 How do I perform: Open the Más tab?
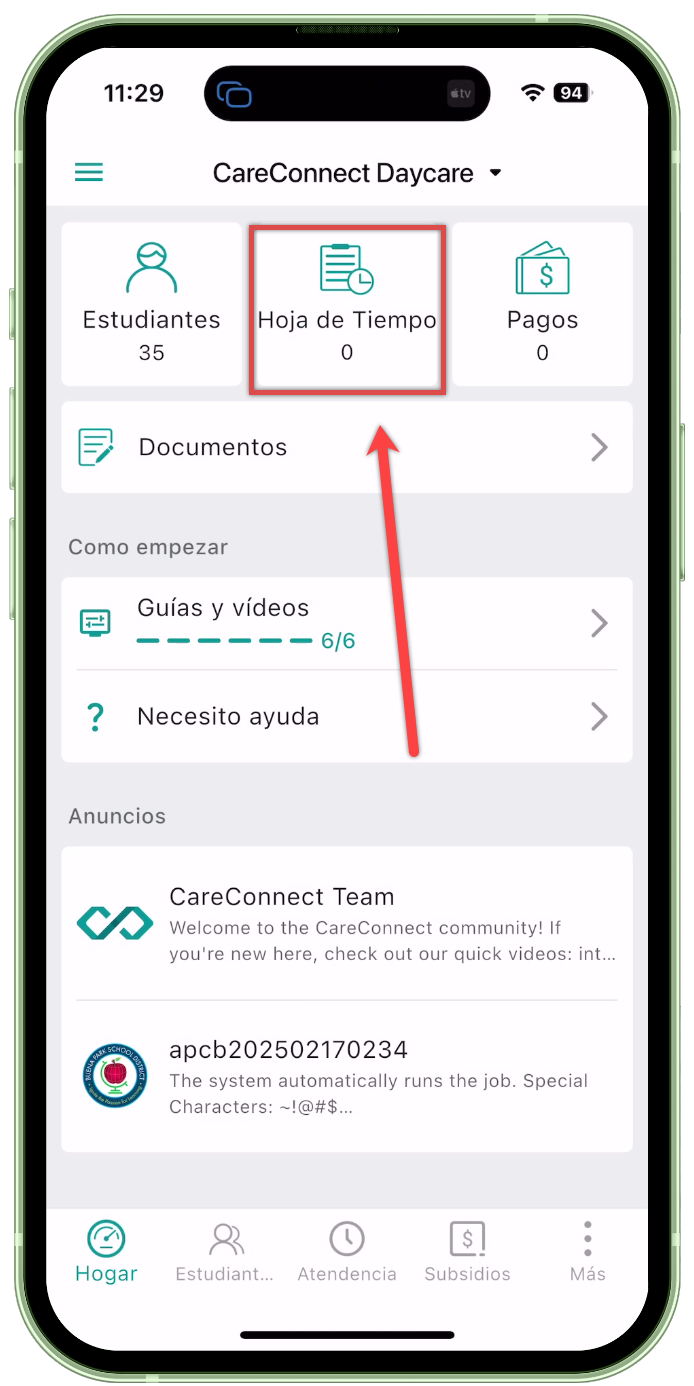588,1252
